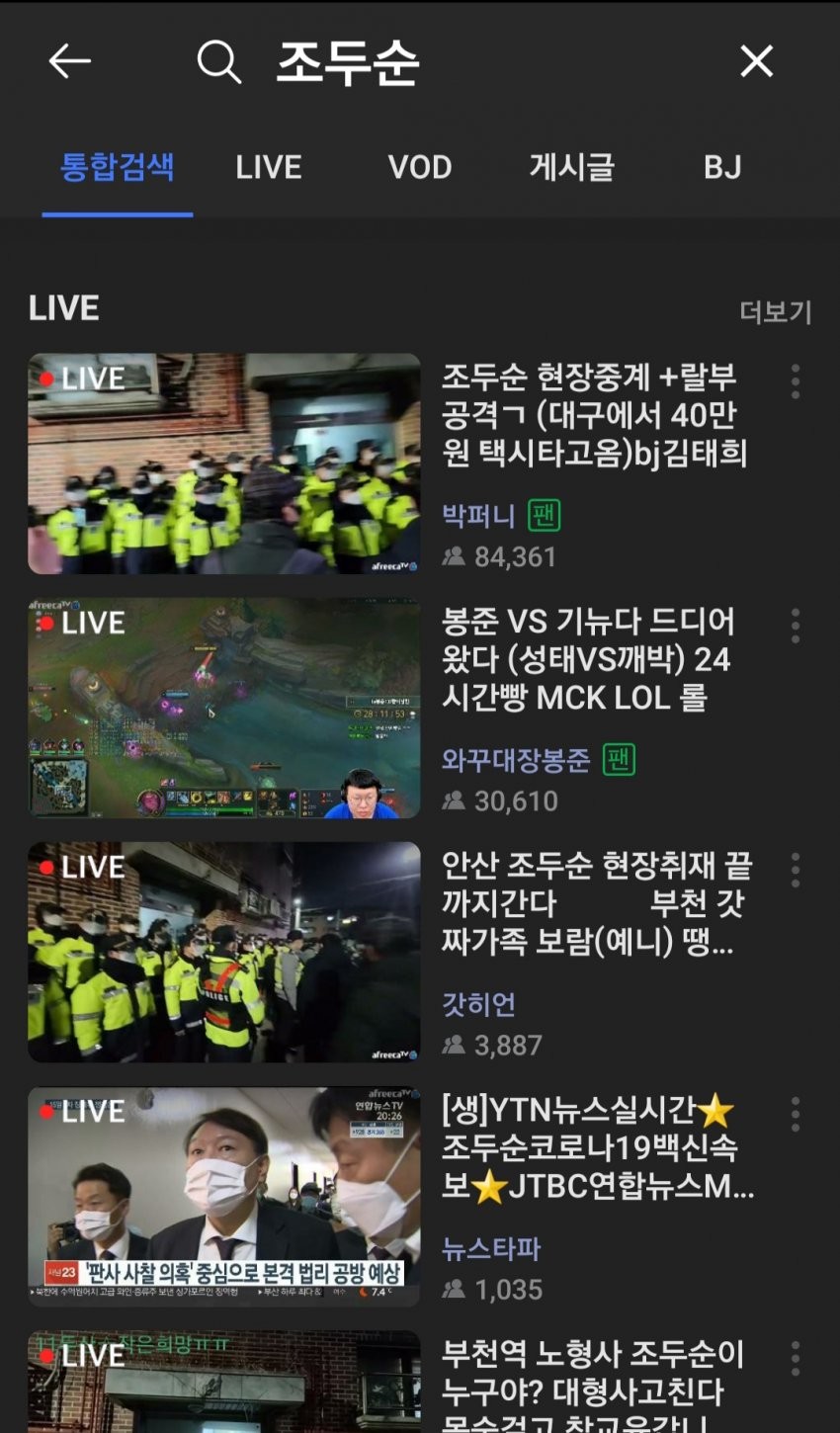The height and width of the screenshot is (1433, 840).
Task: Go back with the arrow icon
Action: [x=69, y=62]
